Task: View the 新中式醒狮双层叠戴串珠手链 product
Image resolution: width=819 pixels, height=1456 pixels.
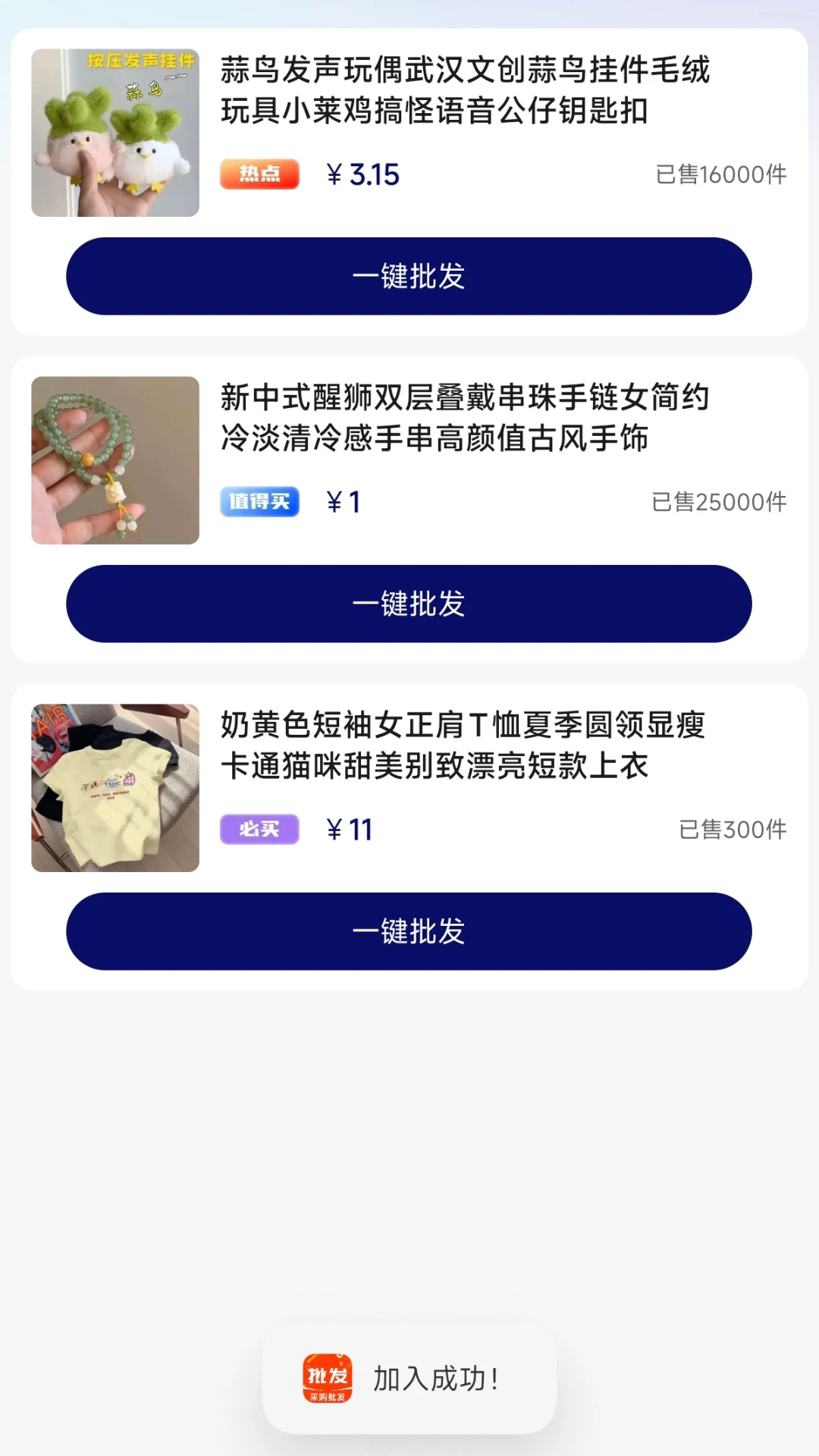Action: click(464, 418)
